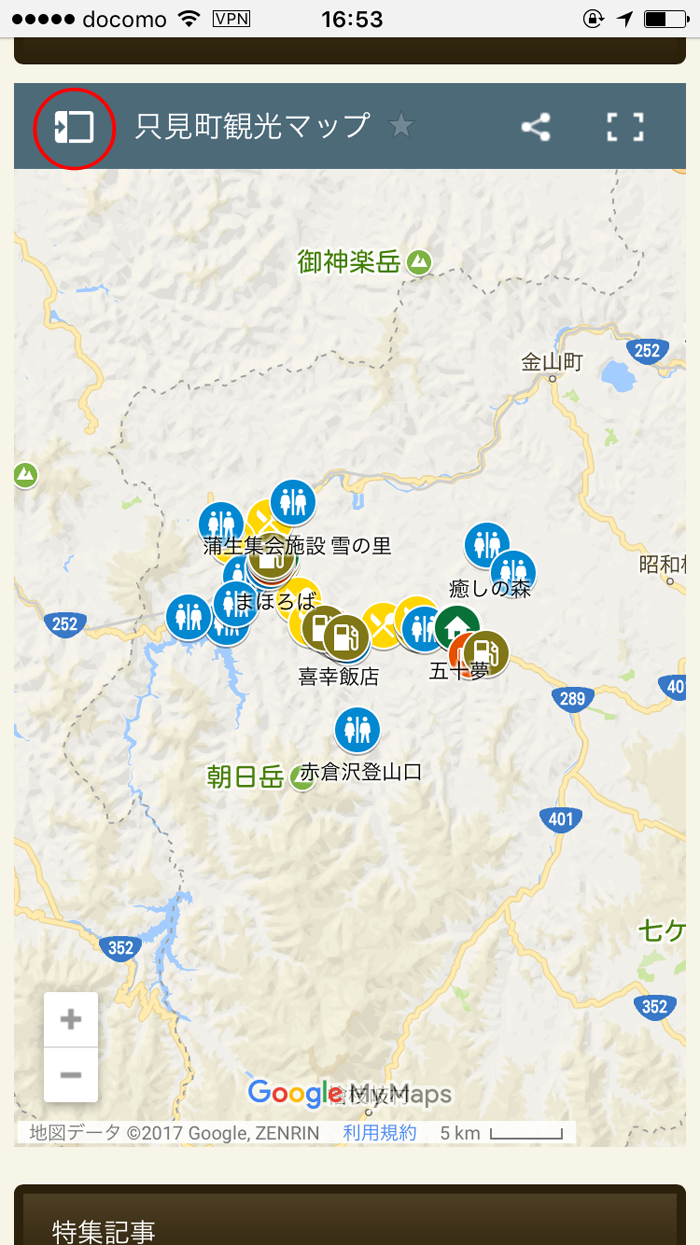Select the 赤倉沢登山口 restroom marker
Image resolution: width=700 pixels, height=1245 pixels.
tap(357, 730)
